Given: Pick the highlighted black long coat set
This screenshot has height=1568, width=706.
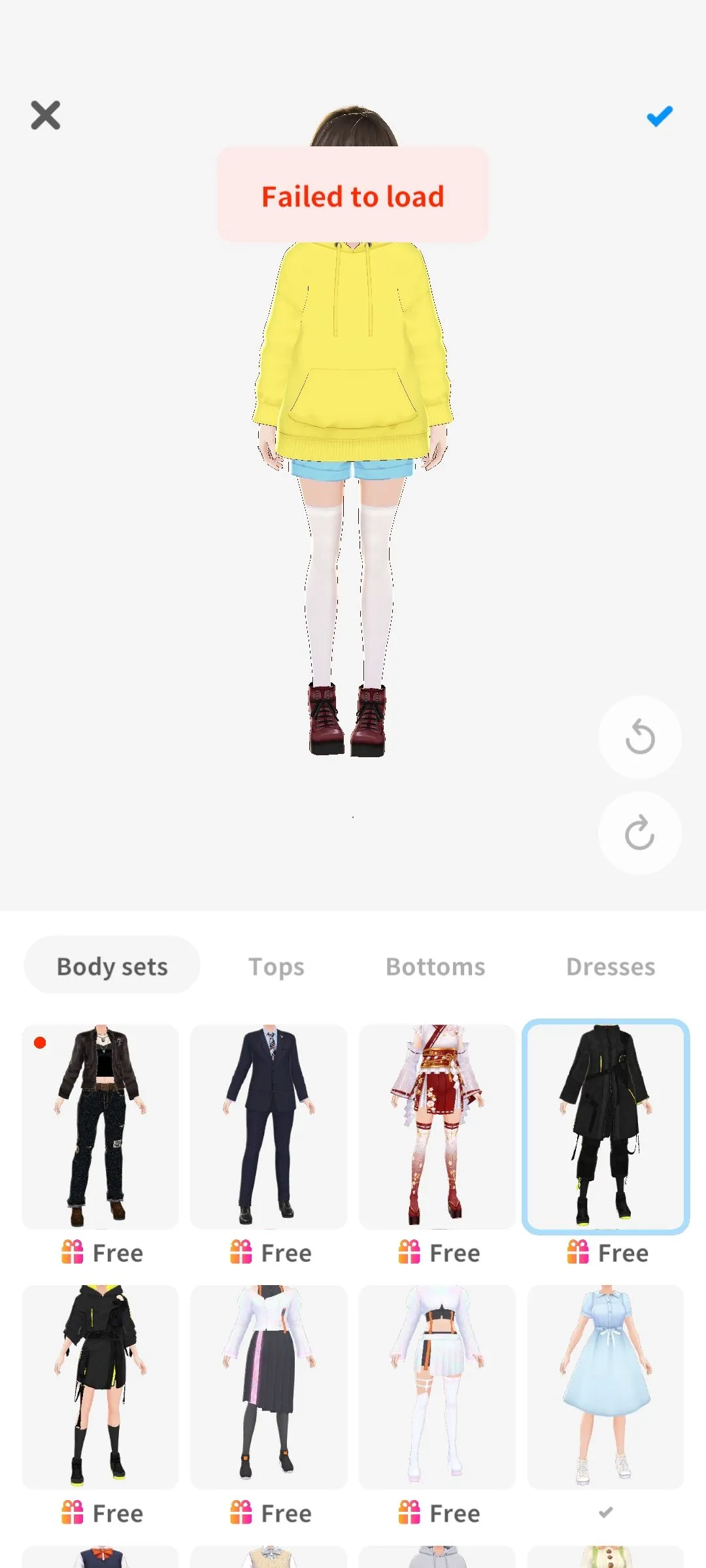Looking at the screenshot, I should (605, 1126).
